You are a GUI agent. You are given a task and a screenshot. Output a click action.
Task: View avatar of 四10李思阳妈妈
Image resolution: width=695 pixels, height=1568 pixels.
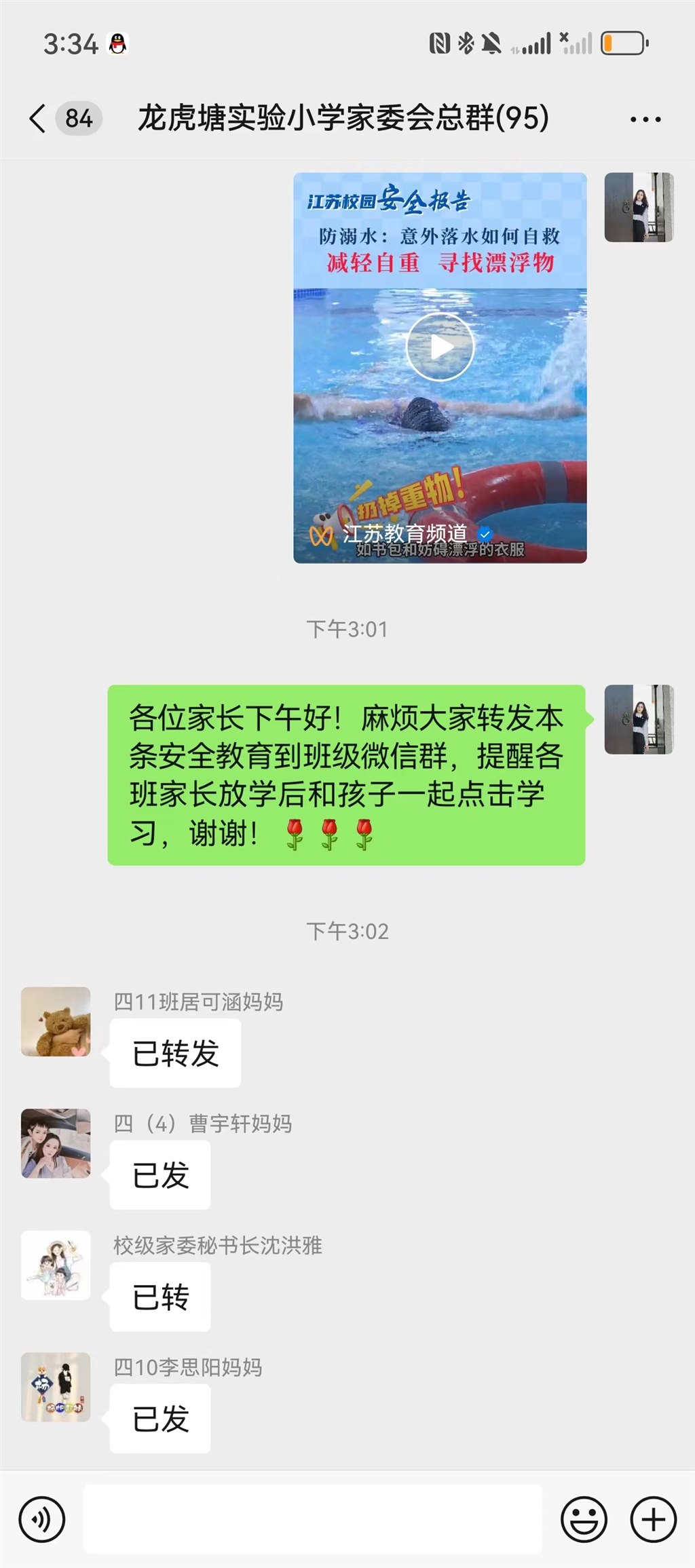click(x=56, y=1387)
